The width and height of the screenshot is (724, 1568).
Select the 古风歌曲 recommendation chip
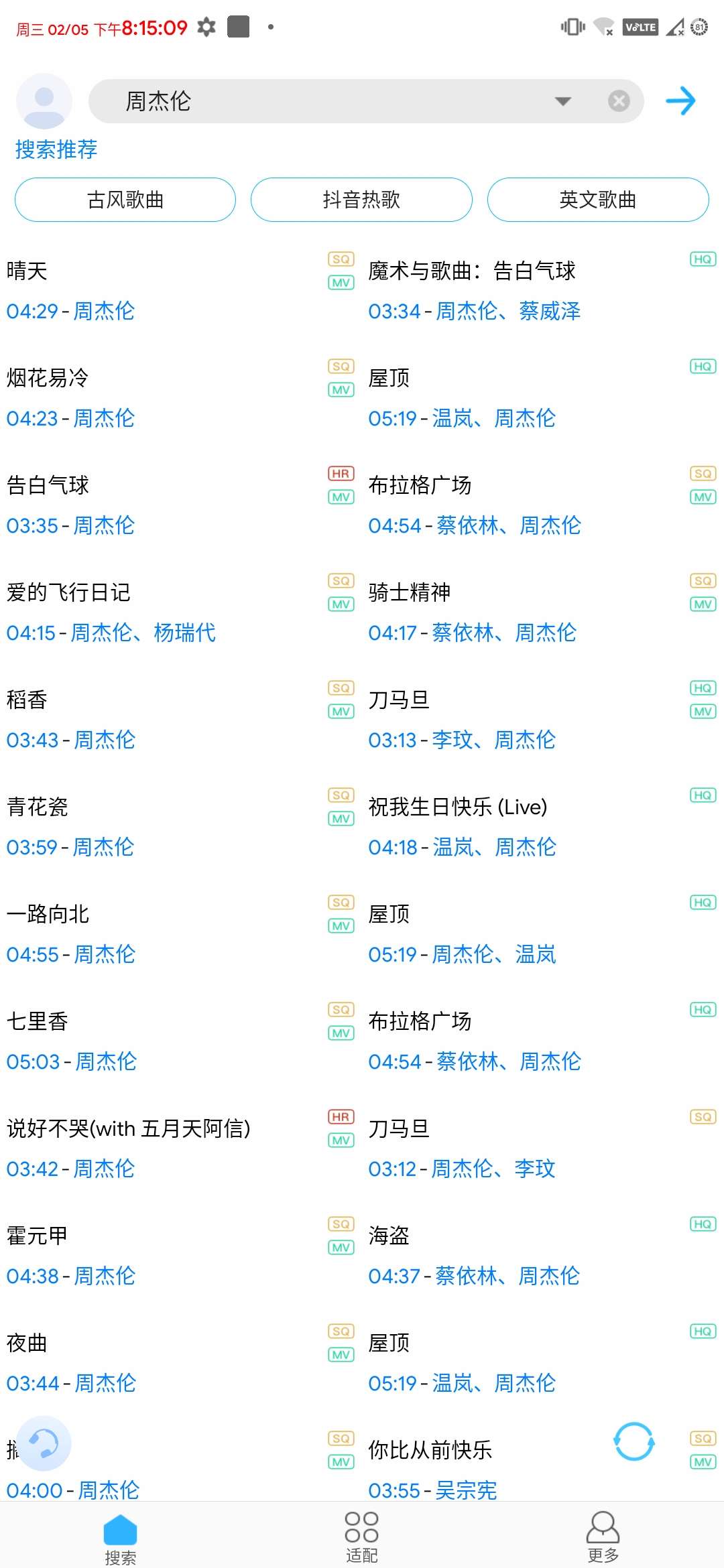[125, 200]
